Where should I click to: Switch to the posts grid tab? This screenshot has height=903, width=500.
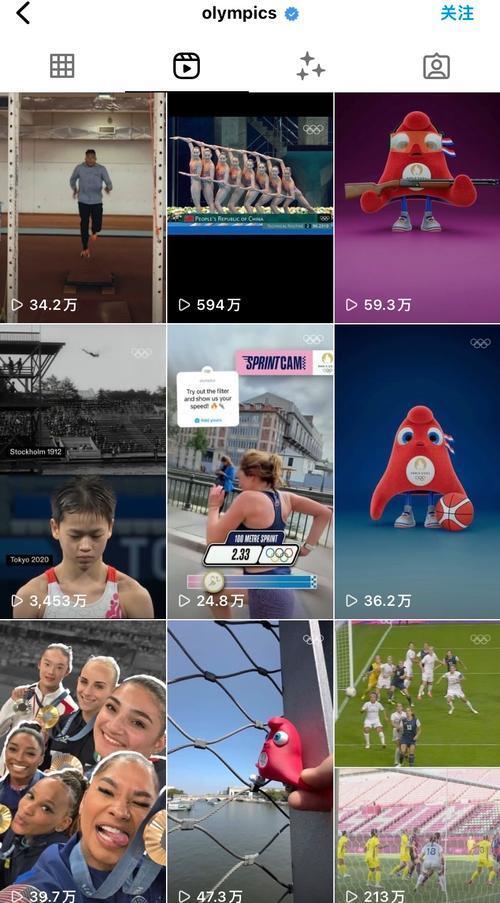click(62, 66)
